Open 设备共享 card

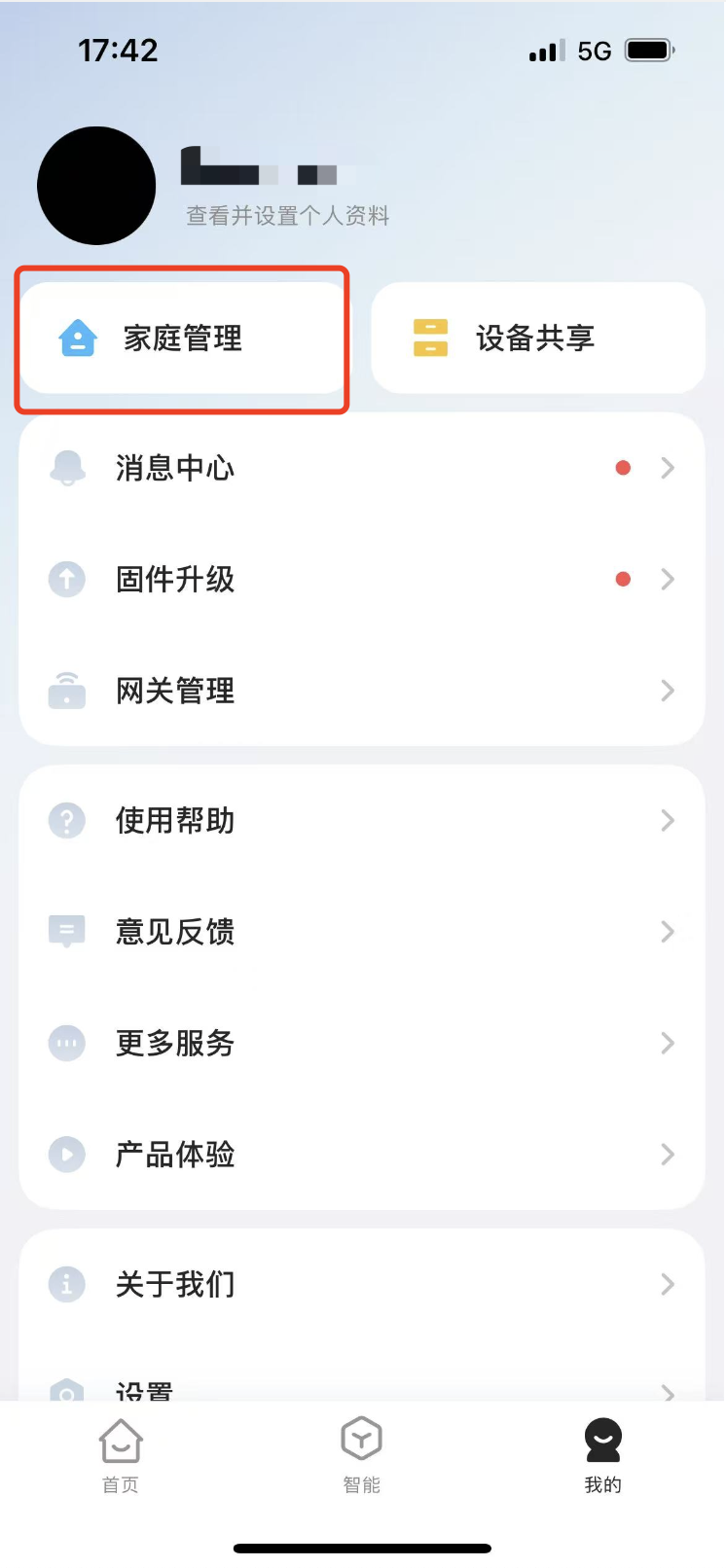click(538, 339)
